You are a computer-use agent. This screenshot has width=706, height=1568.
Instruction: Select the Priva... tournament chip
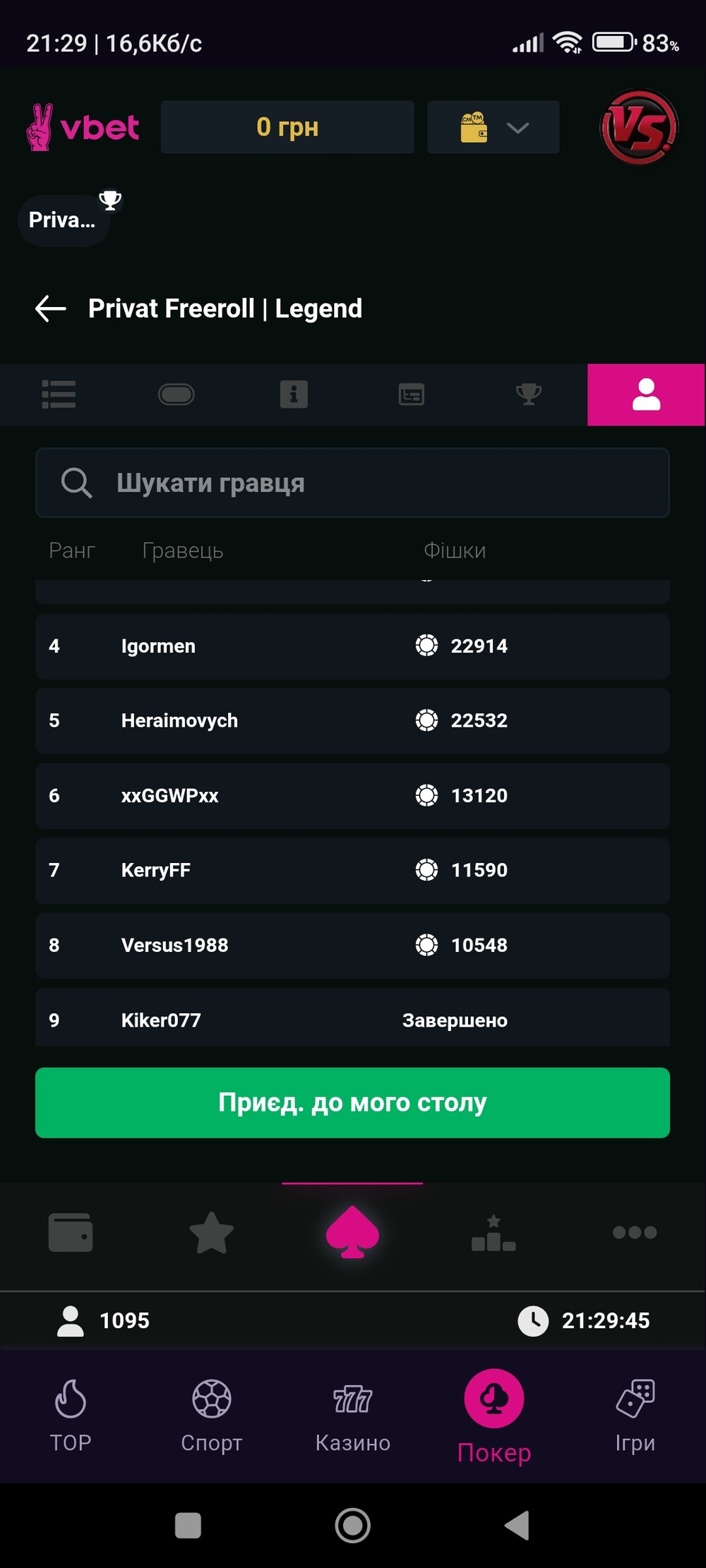63,220
